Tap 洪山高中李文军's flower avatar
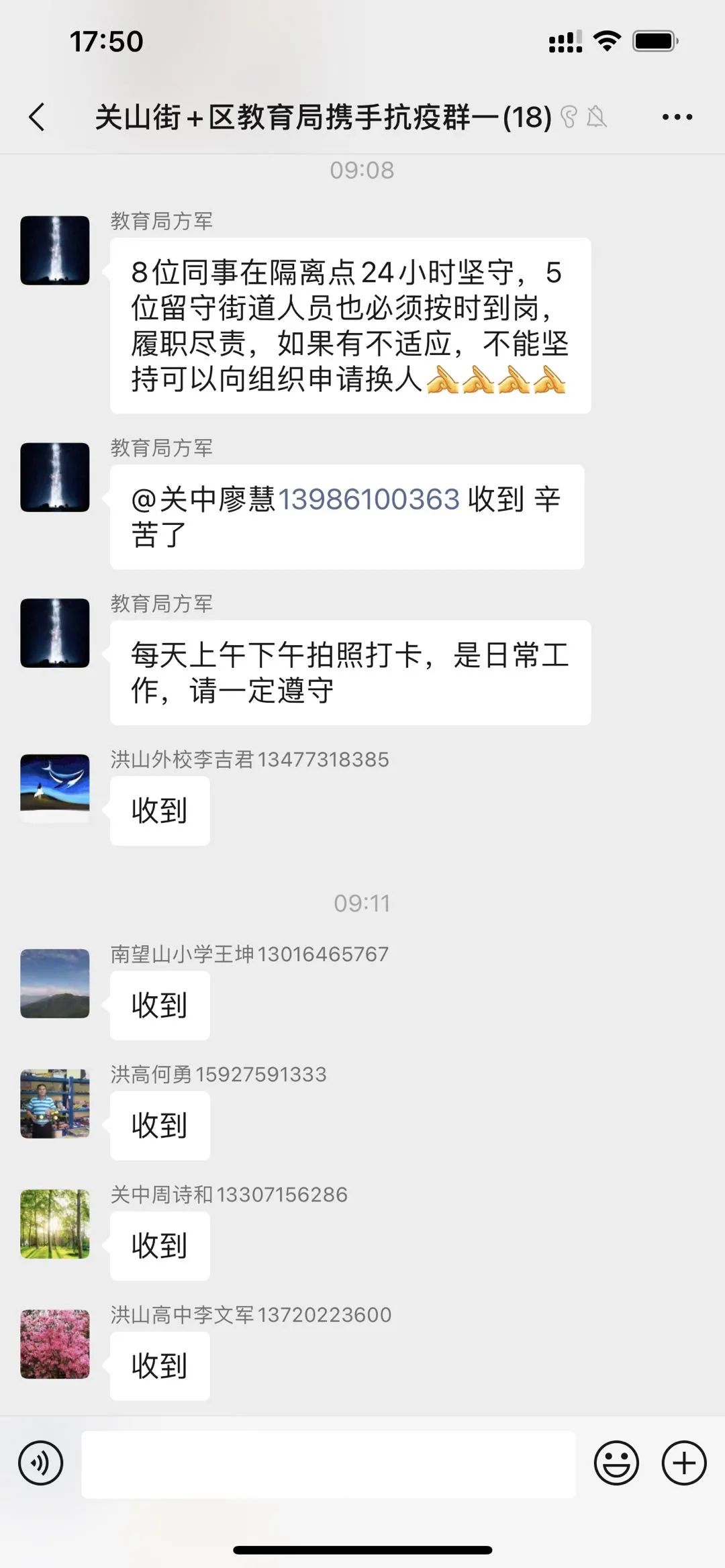This screenshot has width=725, height=1568. (x=55, y=1343)
